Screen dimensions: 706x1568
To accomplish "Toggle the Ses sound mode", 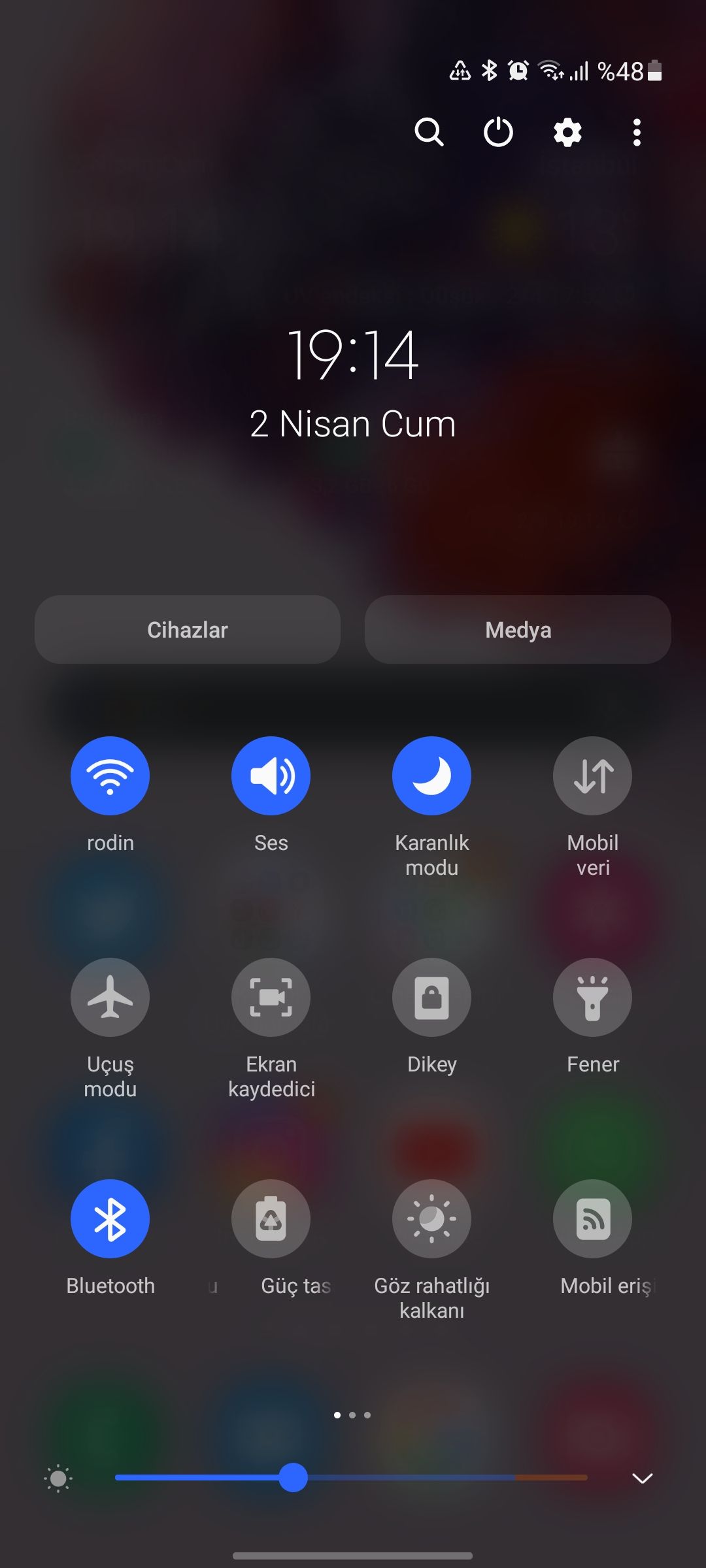I will click(x=271, y=776).
